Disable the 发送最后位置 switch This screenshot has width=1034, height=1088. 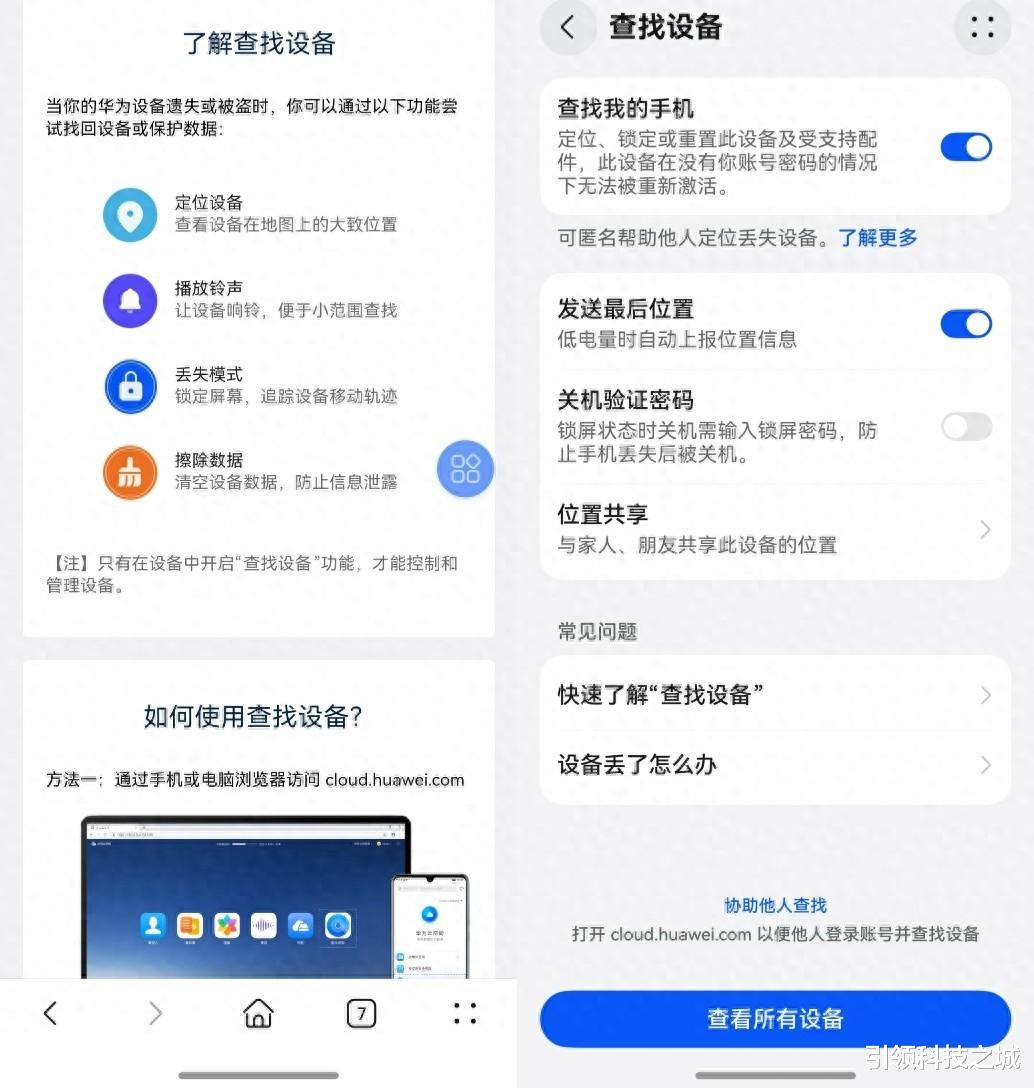(x=966, y=324)
